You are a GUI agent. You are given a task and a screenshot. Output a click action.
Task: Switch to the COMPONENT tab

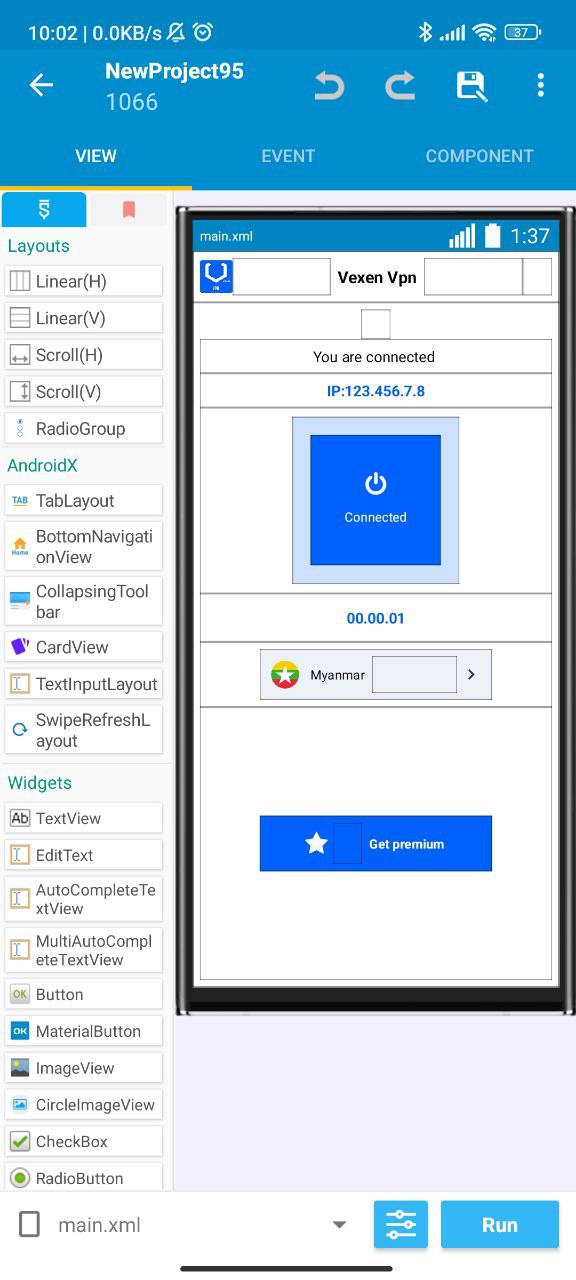[480, 156]
